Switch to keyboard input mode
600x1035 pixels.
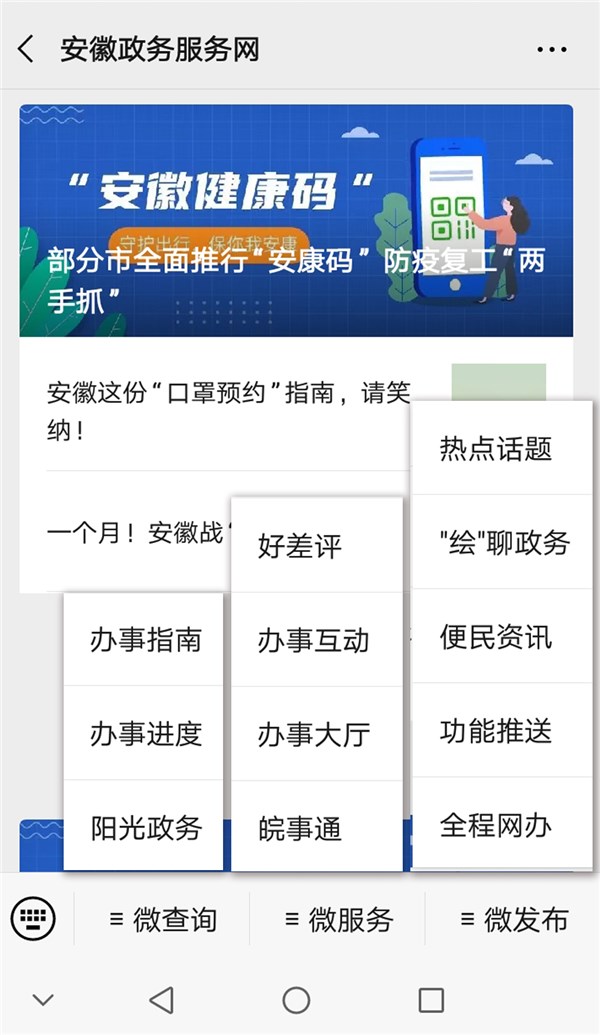[x=34, y=917]
